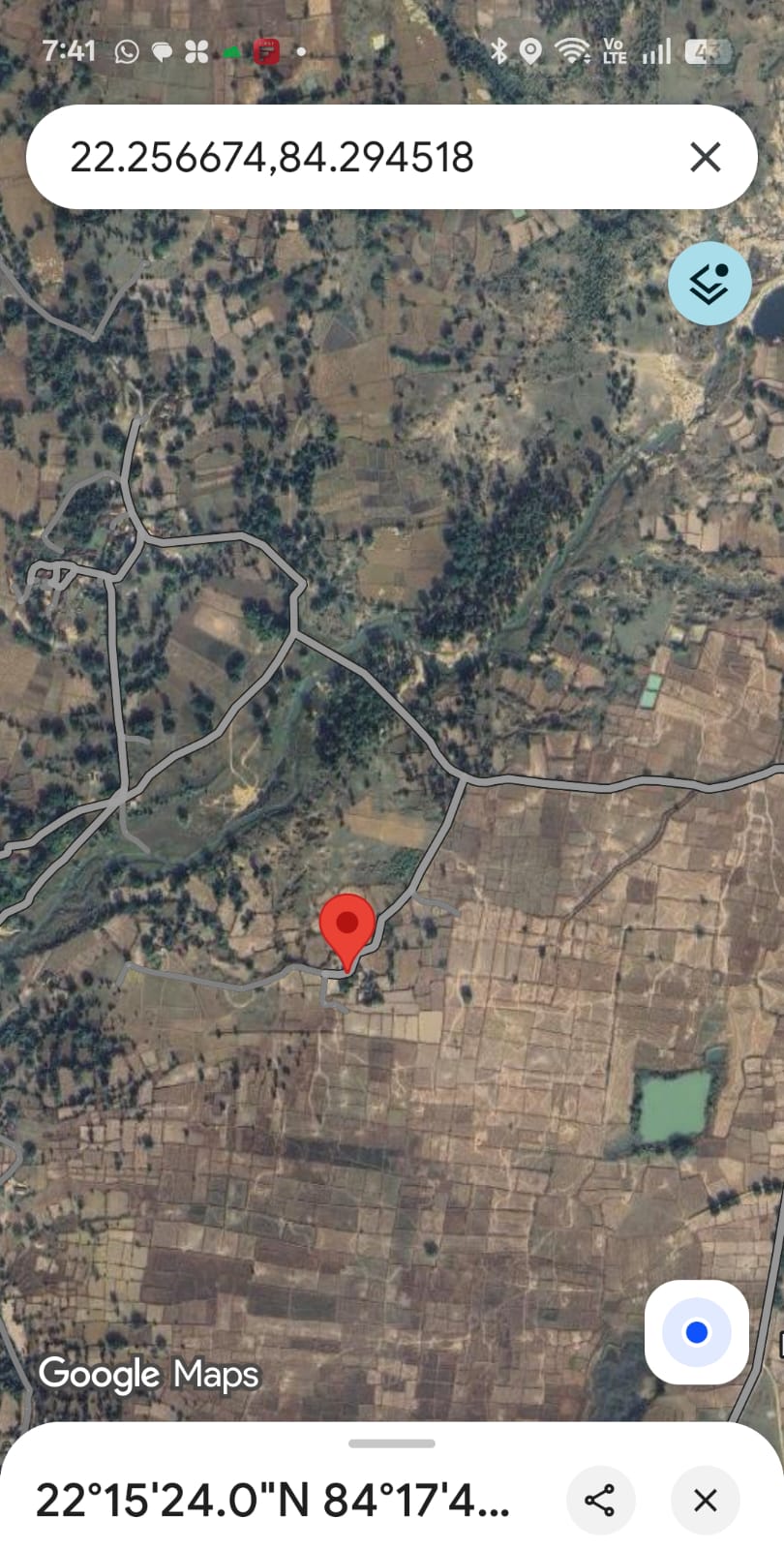Clear the search text with the X icon

click(x=705, y=157)
